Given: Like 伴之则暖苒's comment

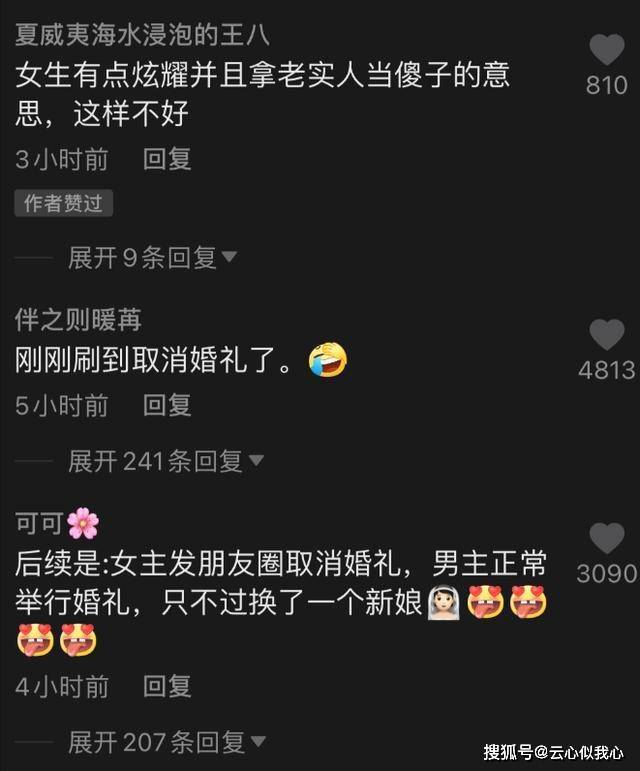Looking at the screenshot, I should tap(606, 335).
